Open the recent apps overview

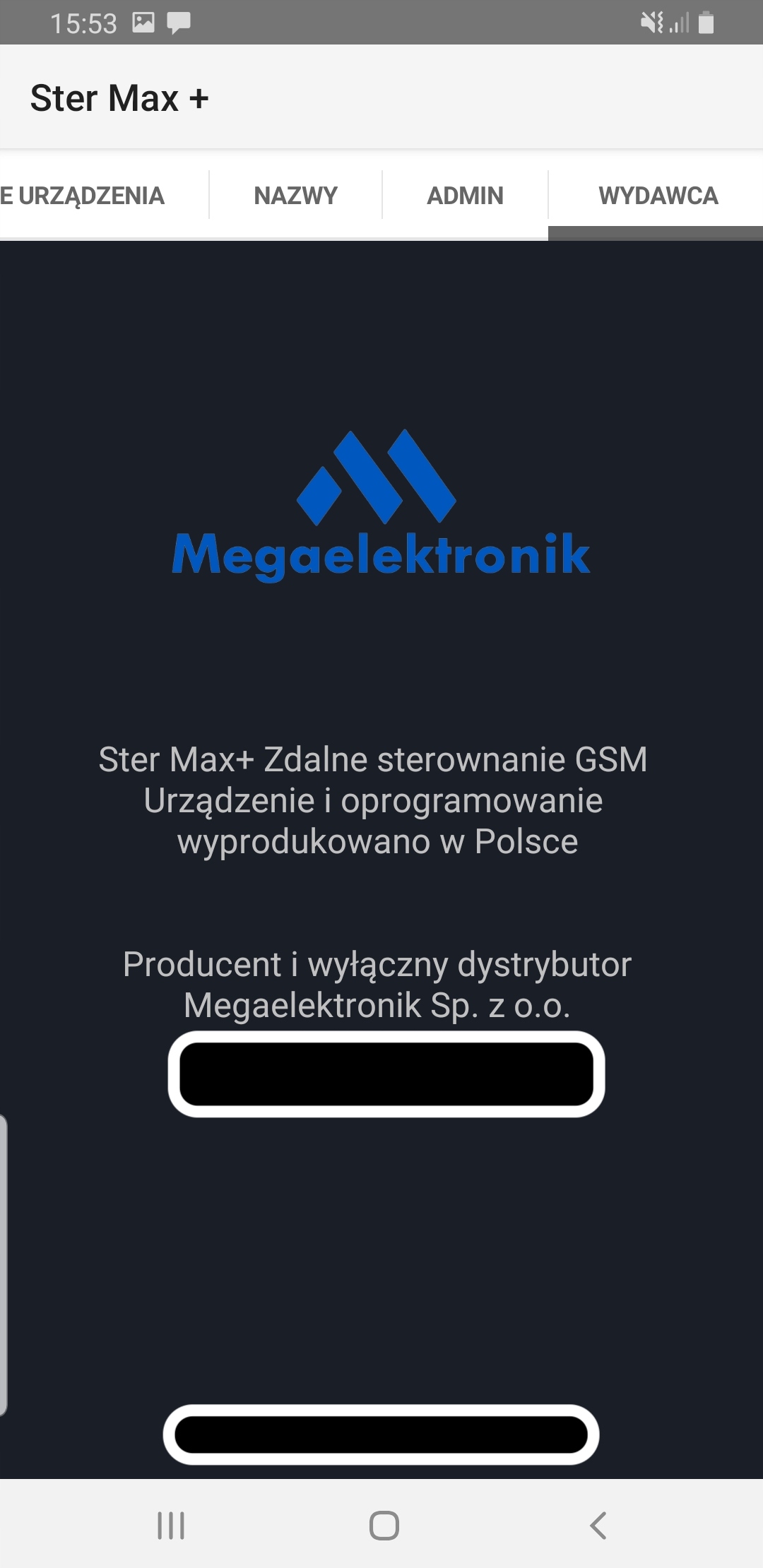[171, 1526]
